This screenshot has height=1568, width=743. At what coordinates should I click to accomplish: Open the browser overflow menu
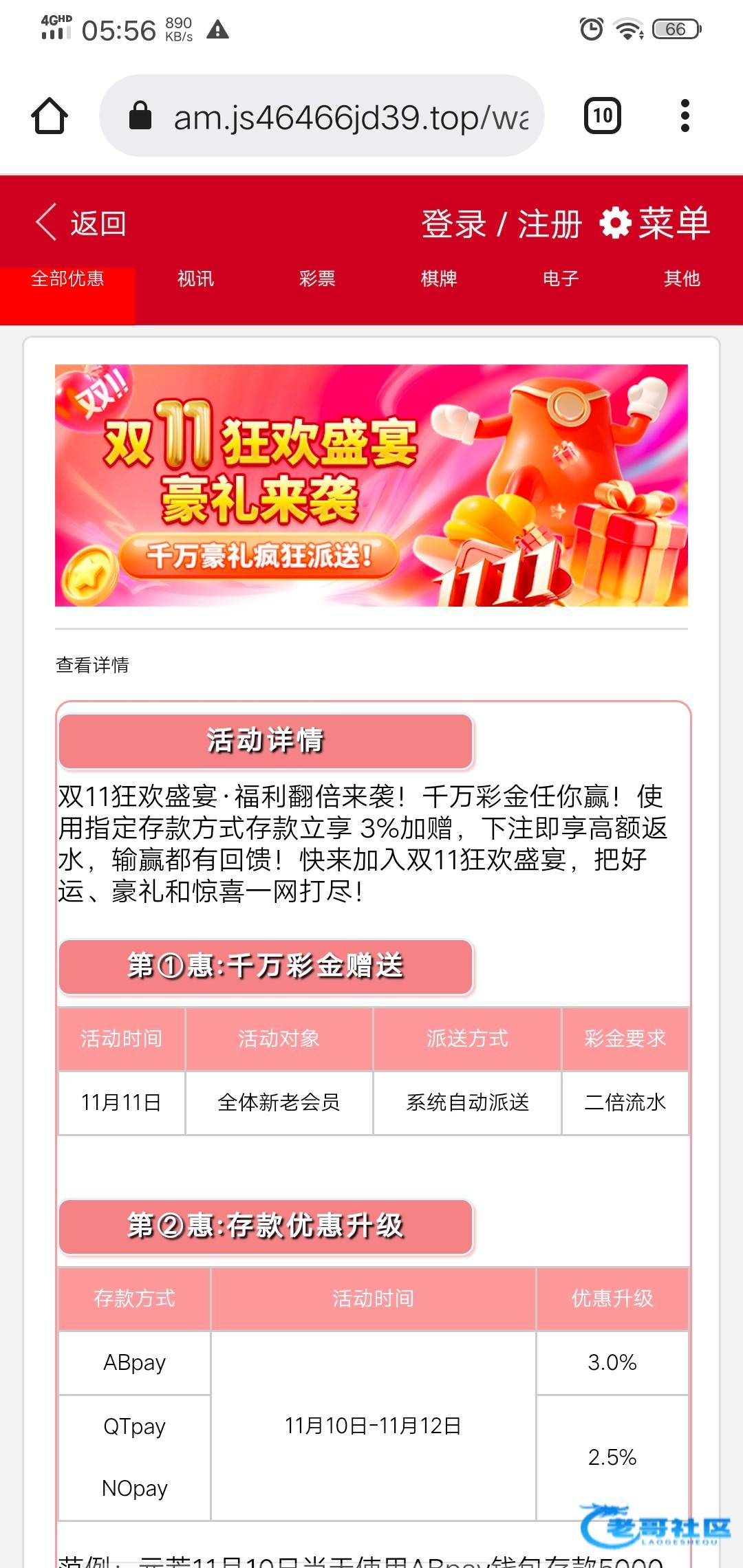point(685,116)
